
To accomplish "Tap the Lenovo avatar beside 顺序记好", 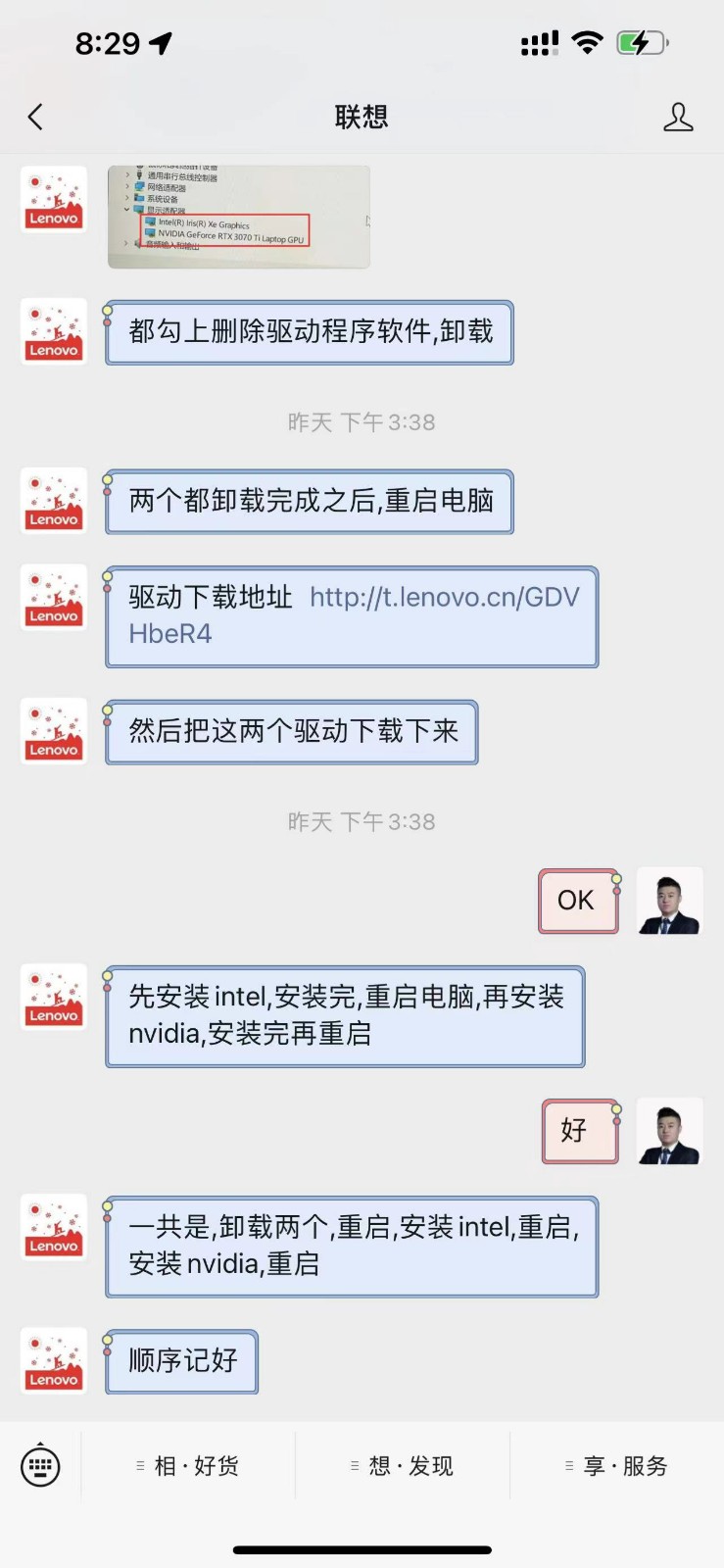I will pyautogui.click(x=54, y=1361).
